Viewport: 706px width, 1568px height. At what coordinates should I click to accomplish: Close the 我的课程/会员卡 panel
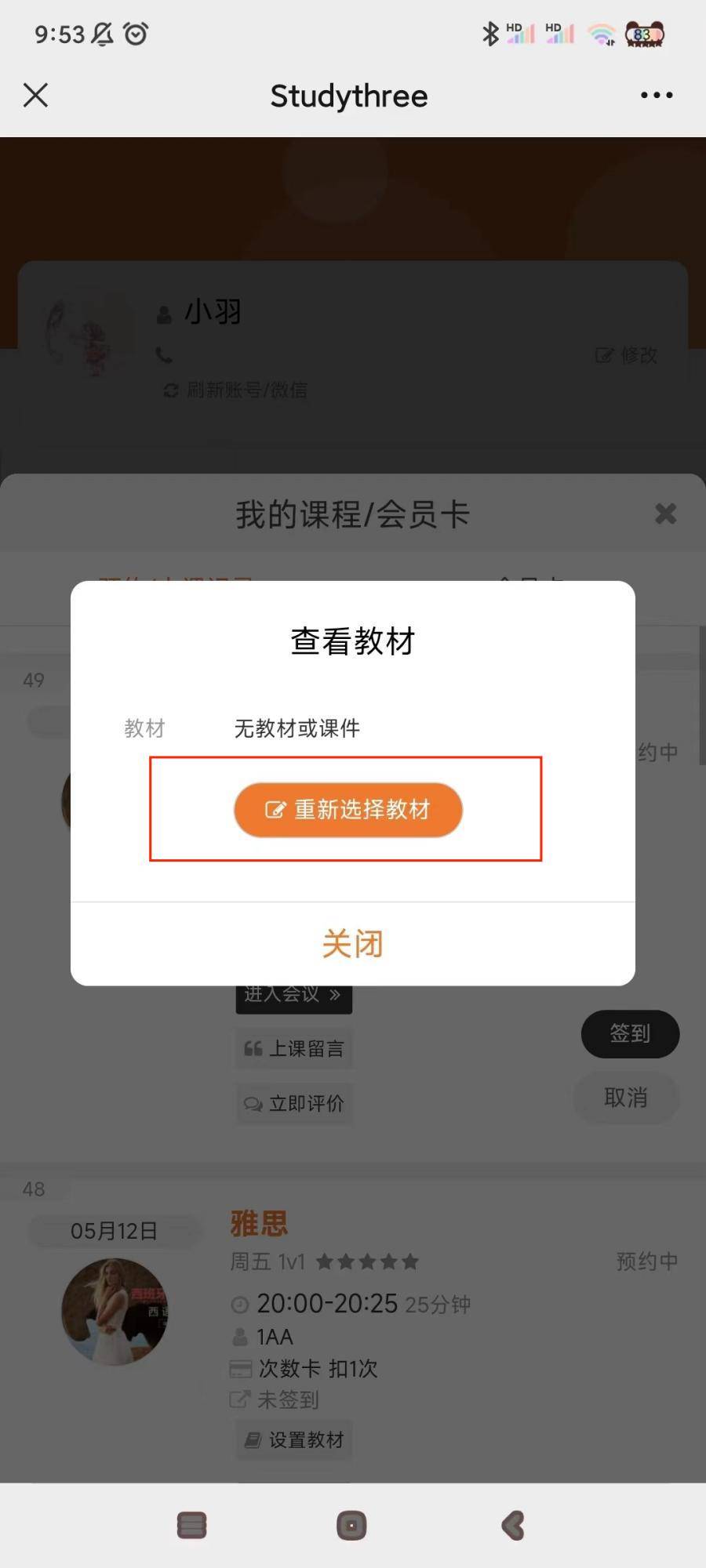click(x=665, y=514)
